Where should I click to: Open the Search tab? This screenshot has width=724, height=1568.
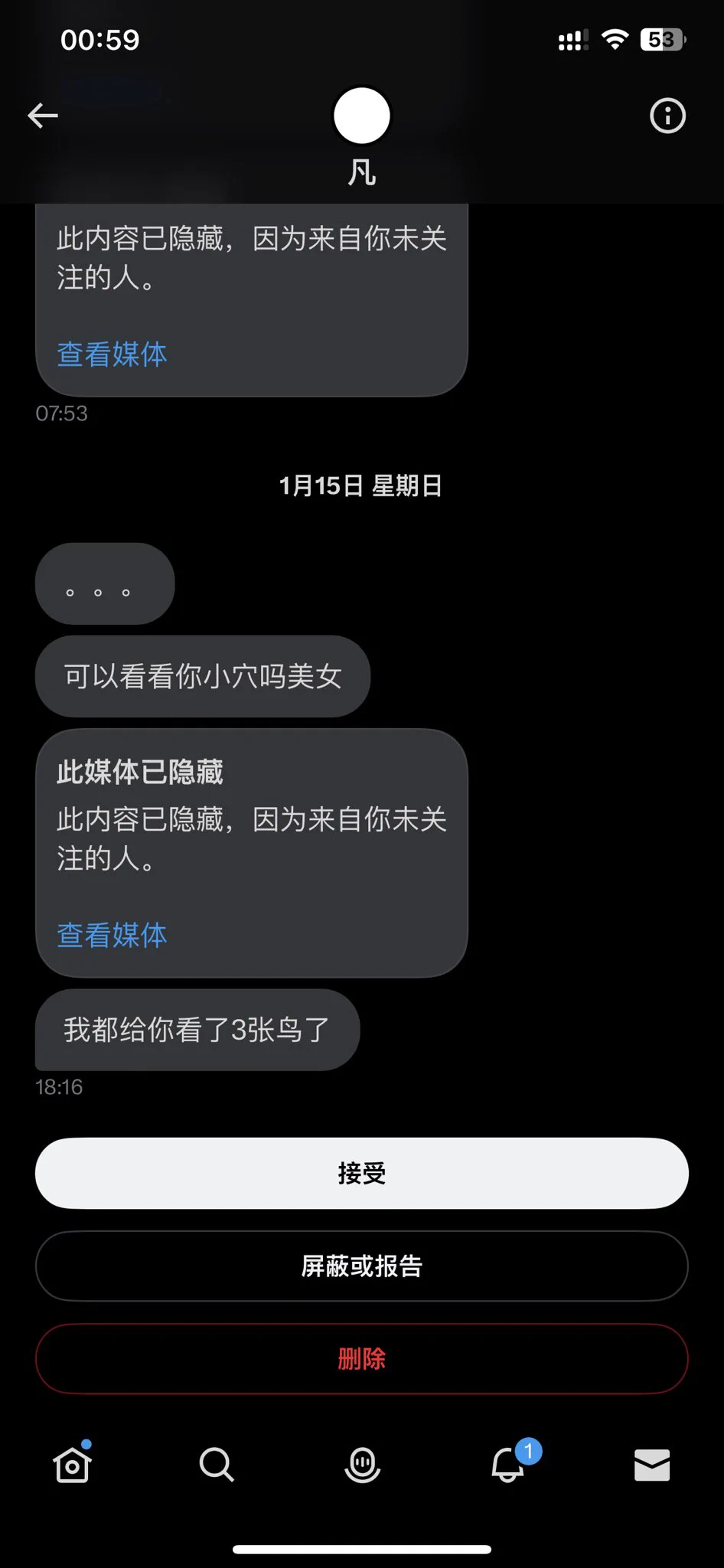217,1465
